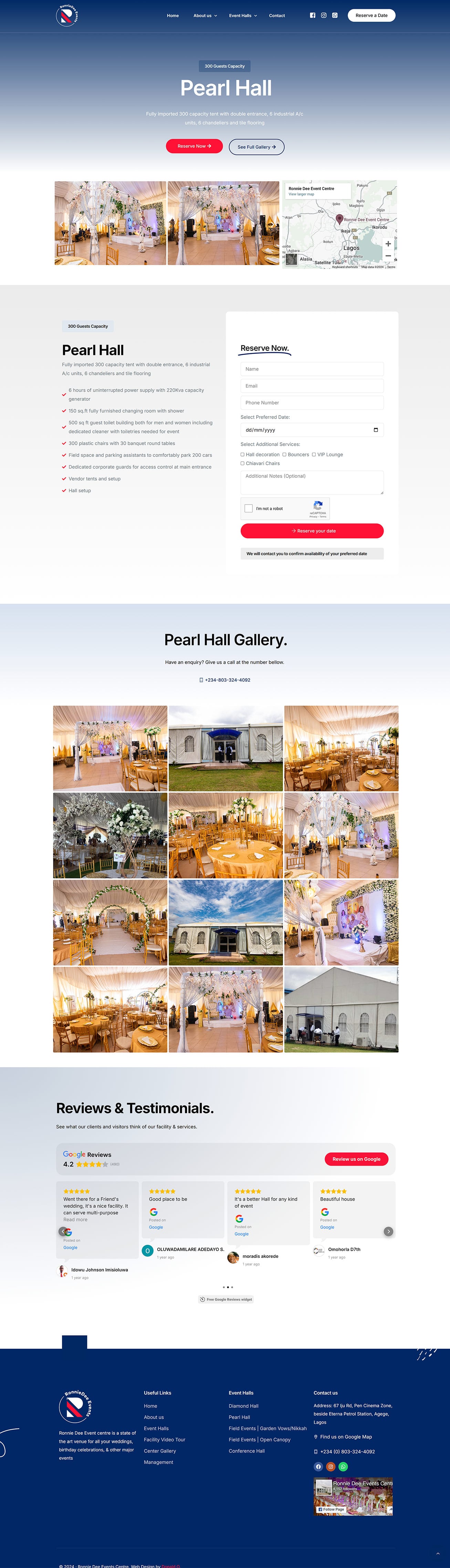
Task: Tick the I'm not a robot checkbox
Action: pos(249,508)
